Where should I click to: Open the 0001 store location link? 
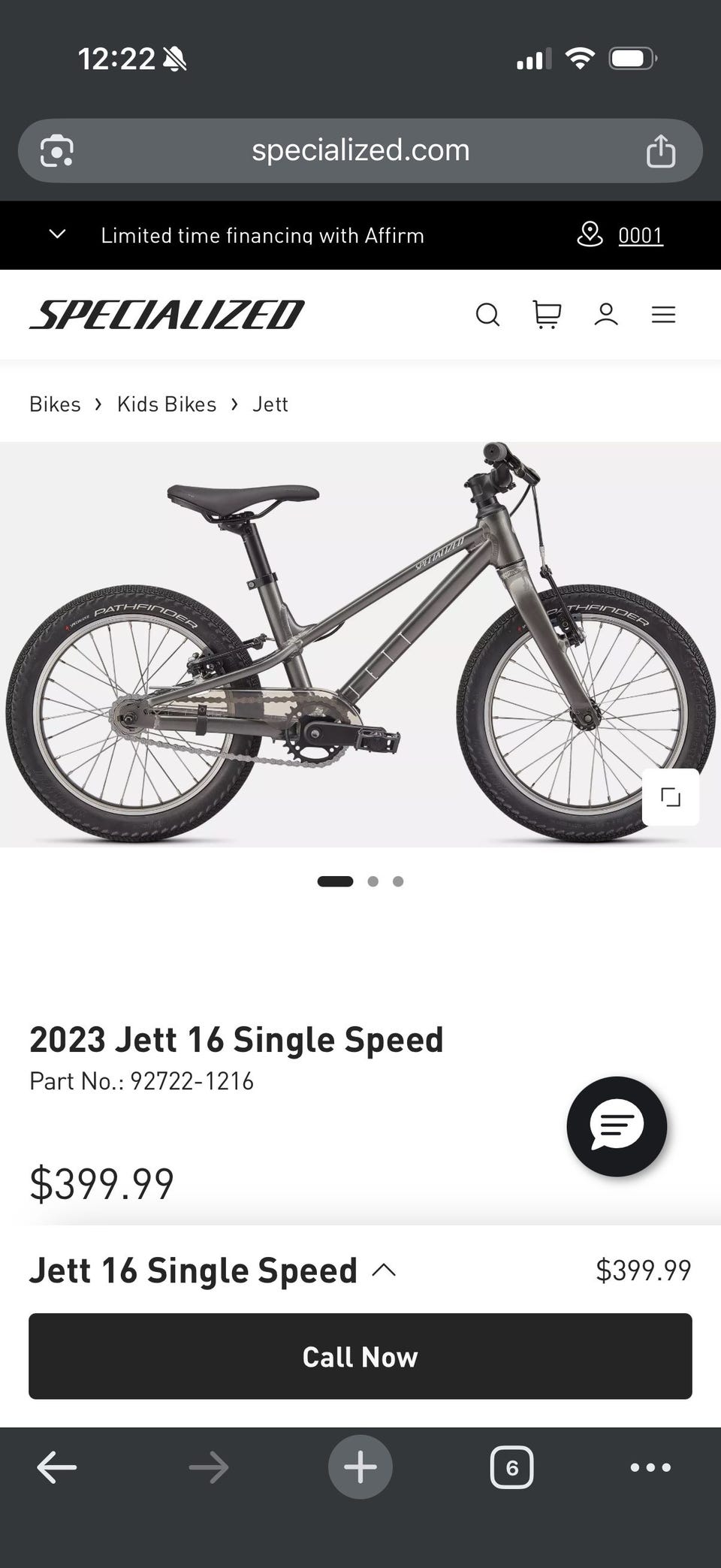click(x=640, y=236)
